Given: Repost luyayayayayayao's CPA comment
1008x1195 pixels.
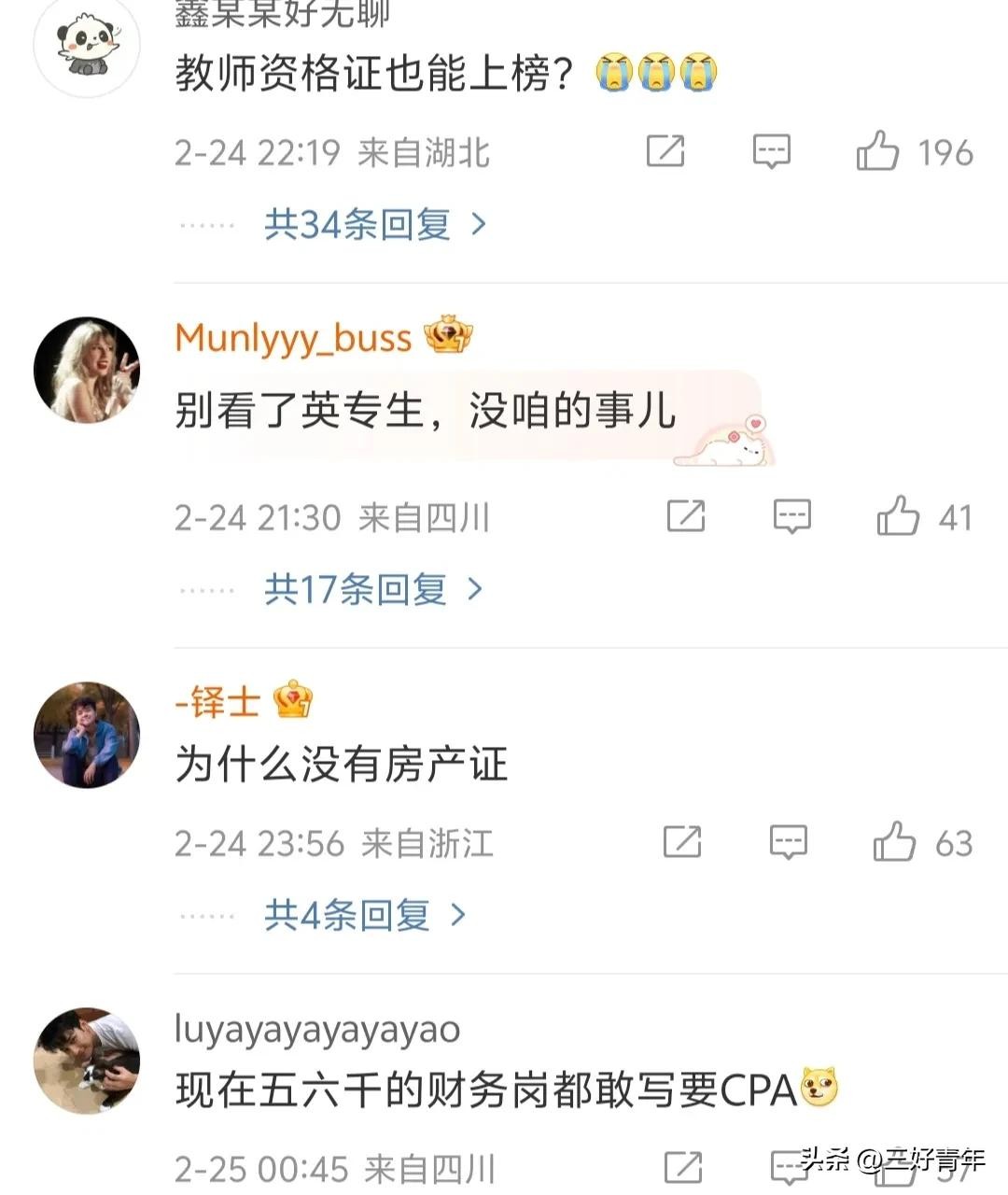Looking at the screenshot, I should [682, 1167].
